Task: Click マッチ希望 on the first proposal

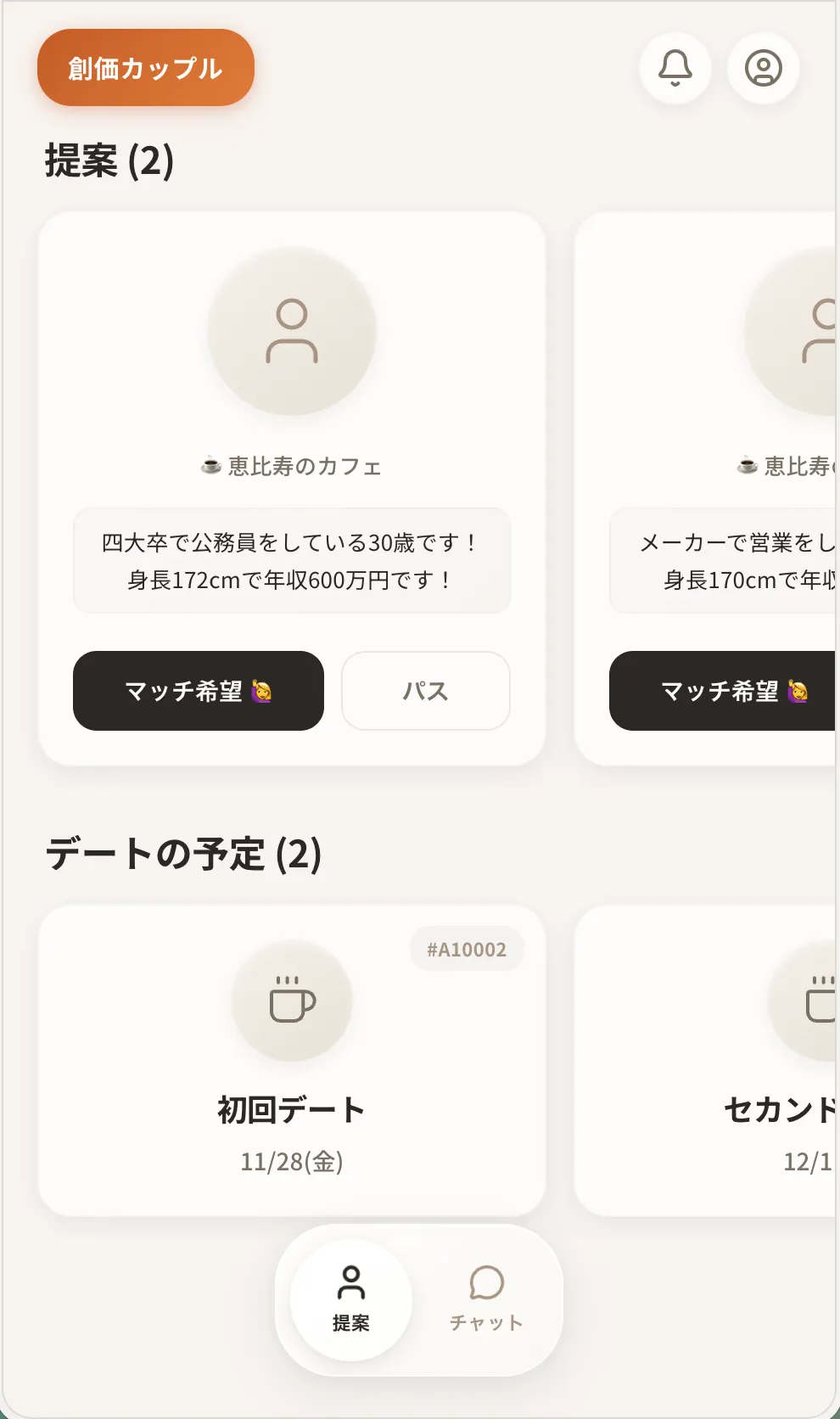Action: 199,691
